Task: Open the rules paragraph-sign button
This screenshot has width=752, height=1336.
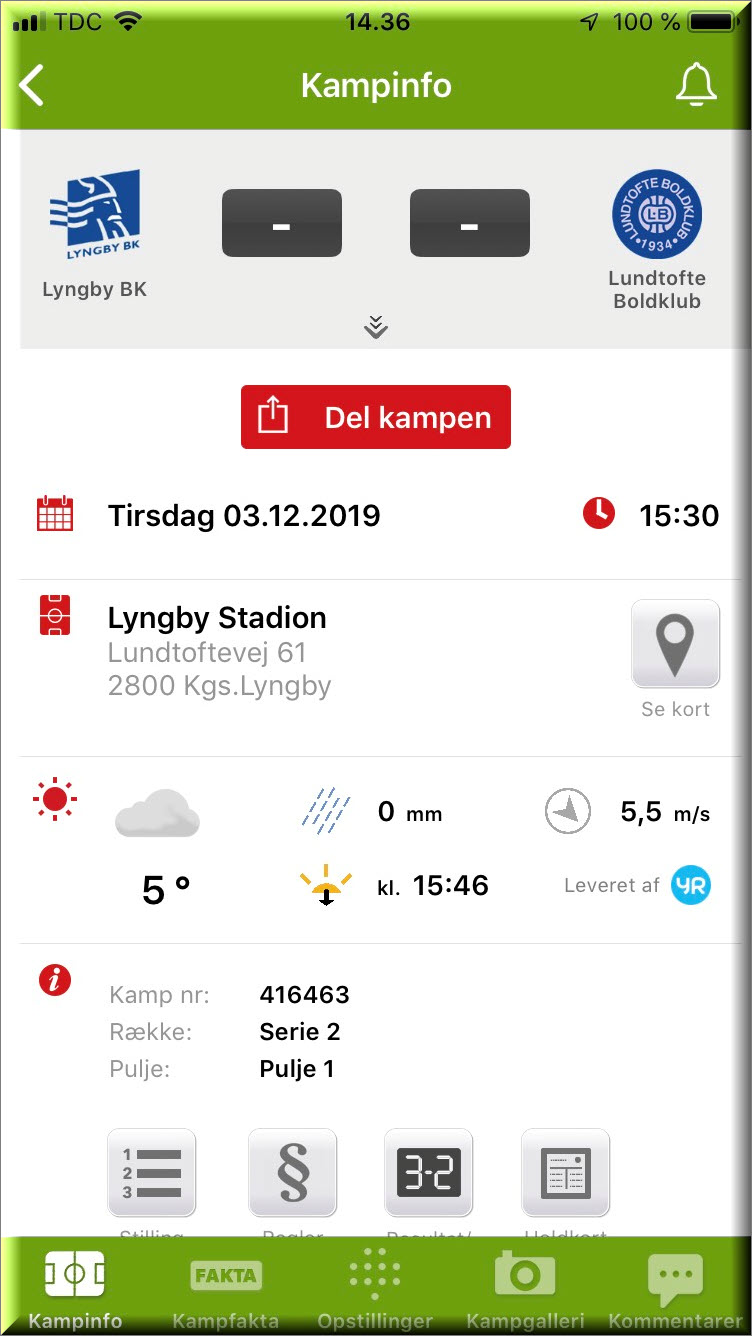Action: [x=293, y=1173]
